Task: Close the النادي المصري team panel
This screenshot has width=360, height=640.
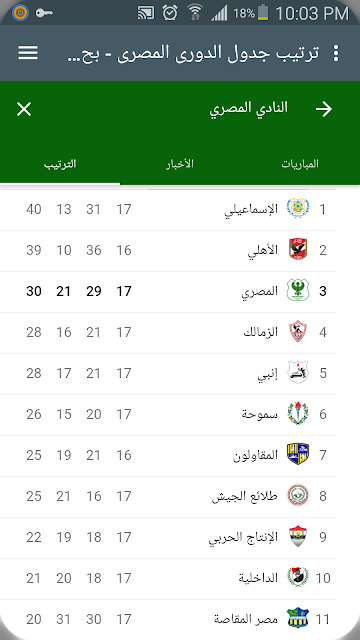Action: click(24, 109)
